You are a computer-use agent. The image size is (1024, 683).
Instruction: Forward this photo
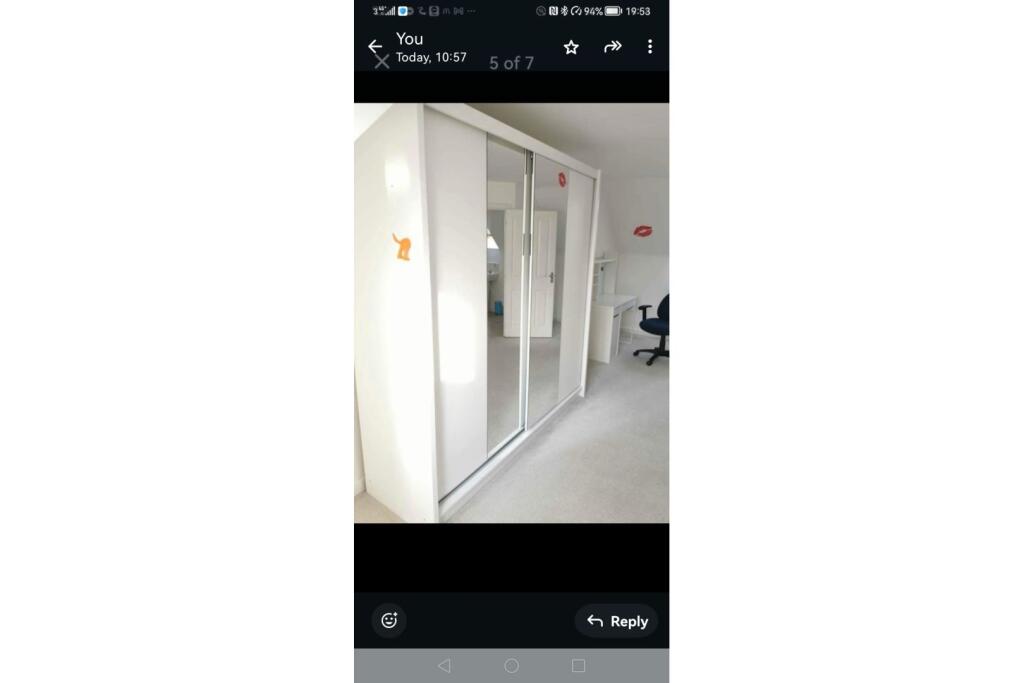click(612, 47)
